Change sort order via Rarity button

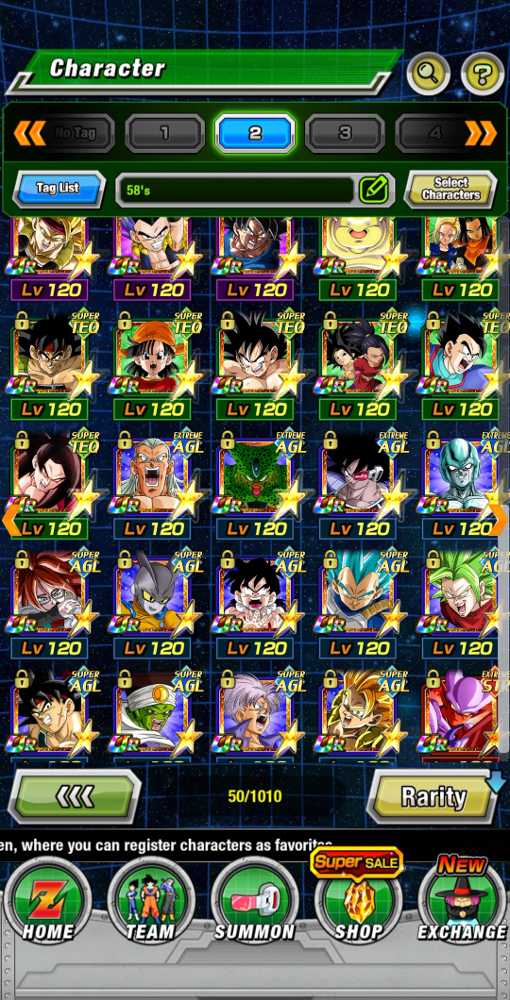click(434, 796)
